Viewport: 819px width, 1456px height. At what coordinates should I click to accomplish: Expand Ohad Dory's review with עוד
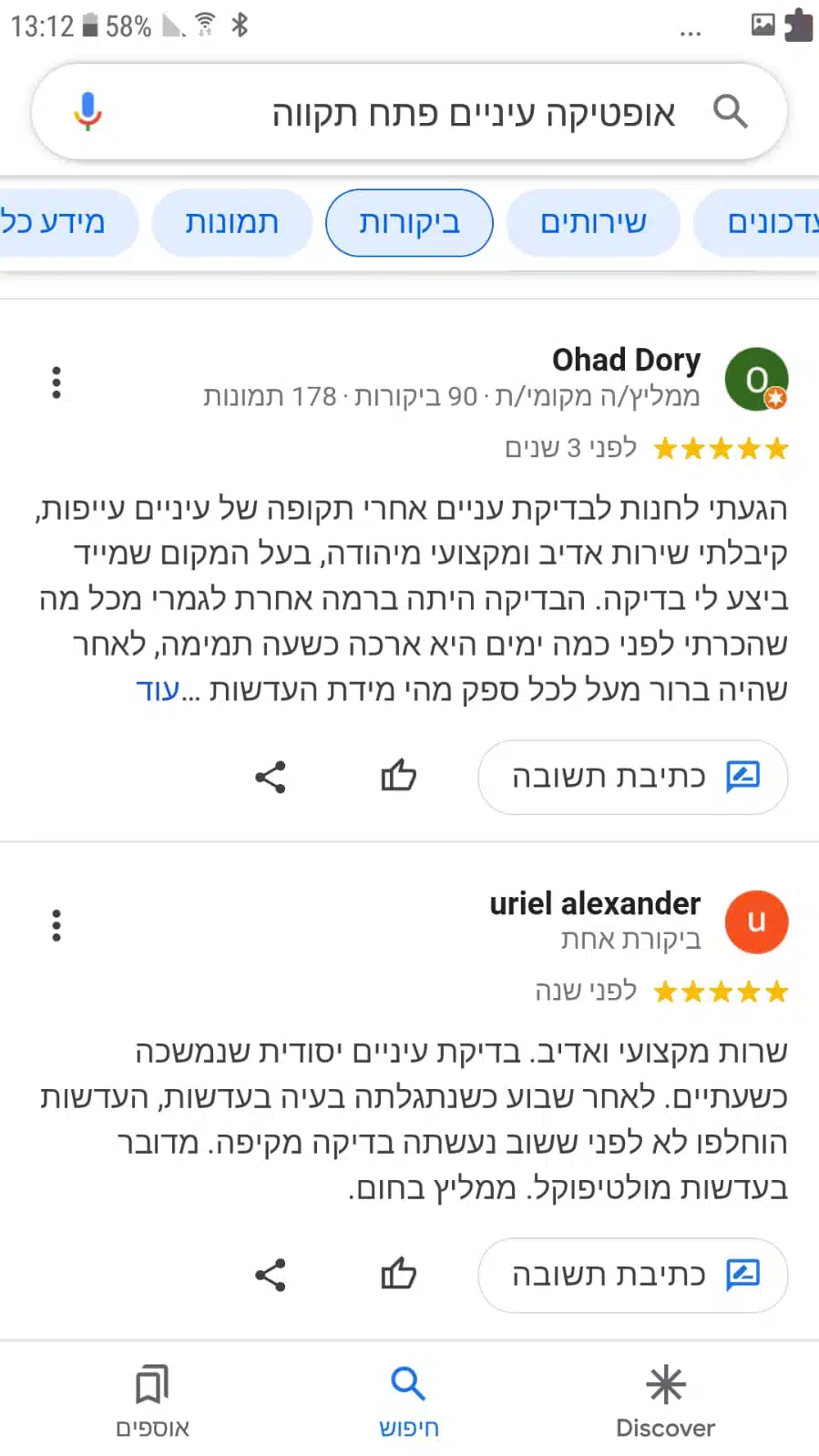pyautogui.click(x=158, y=689)
